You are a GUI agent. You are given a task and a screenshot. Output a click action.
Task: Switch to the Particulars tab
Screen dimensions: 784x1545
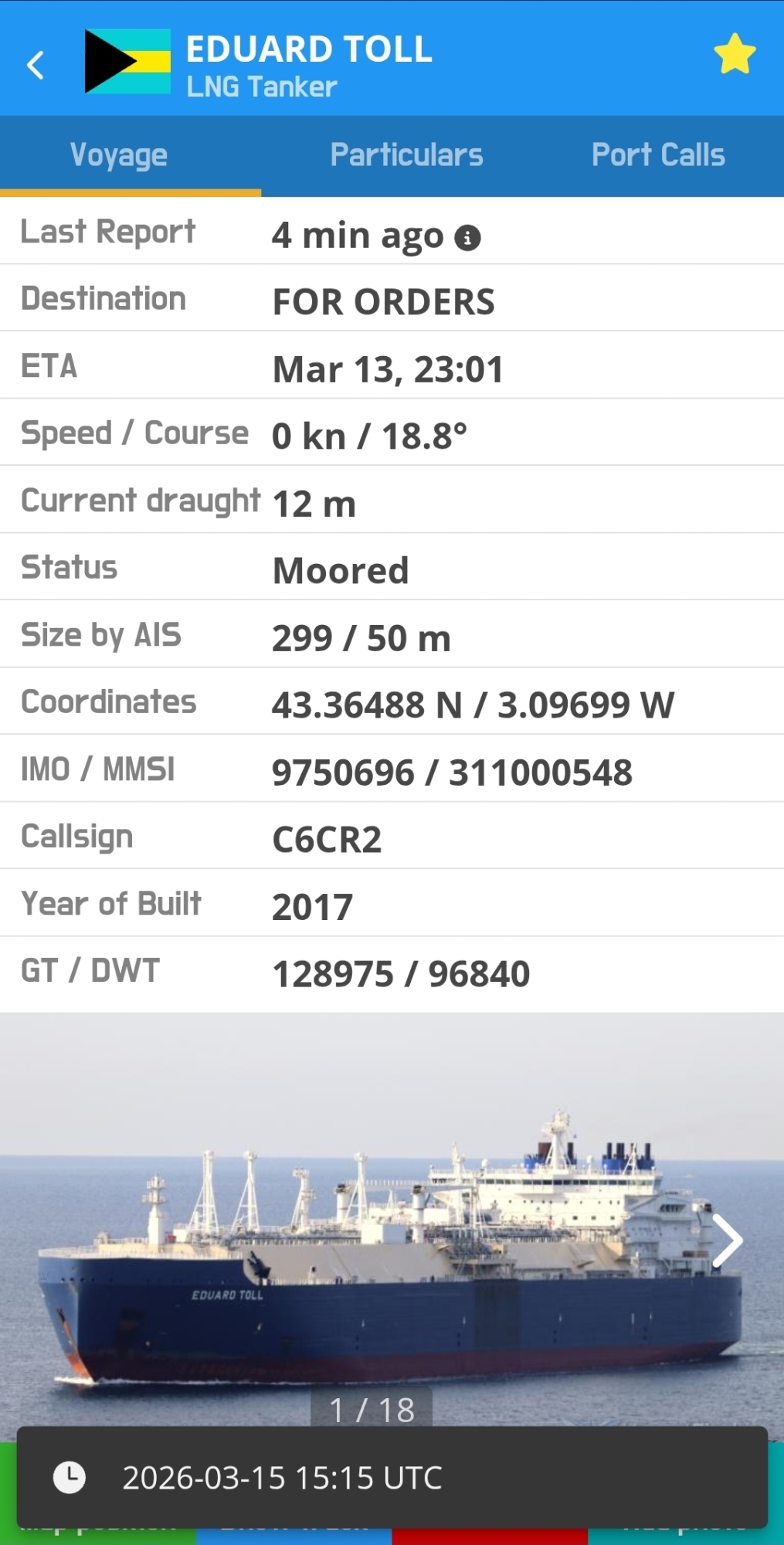(406, 155)
